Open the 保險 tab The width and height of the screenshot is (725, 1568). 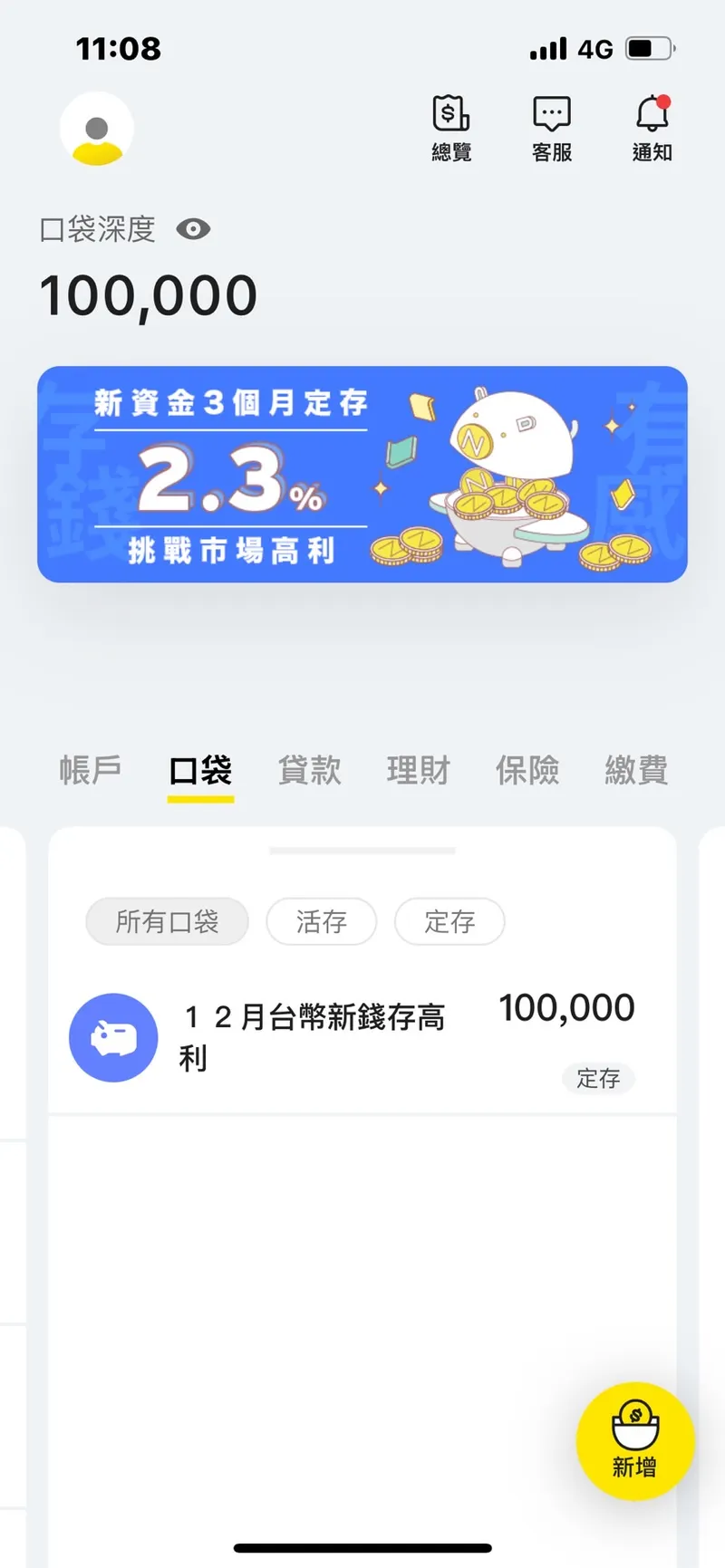pos(527,770)
